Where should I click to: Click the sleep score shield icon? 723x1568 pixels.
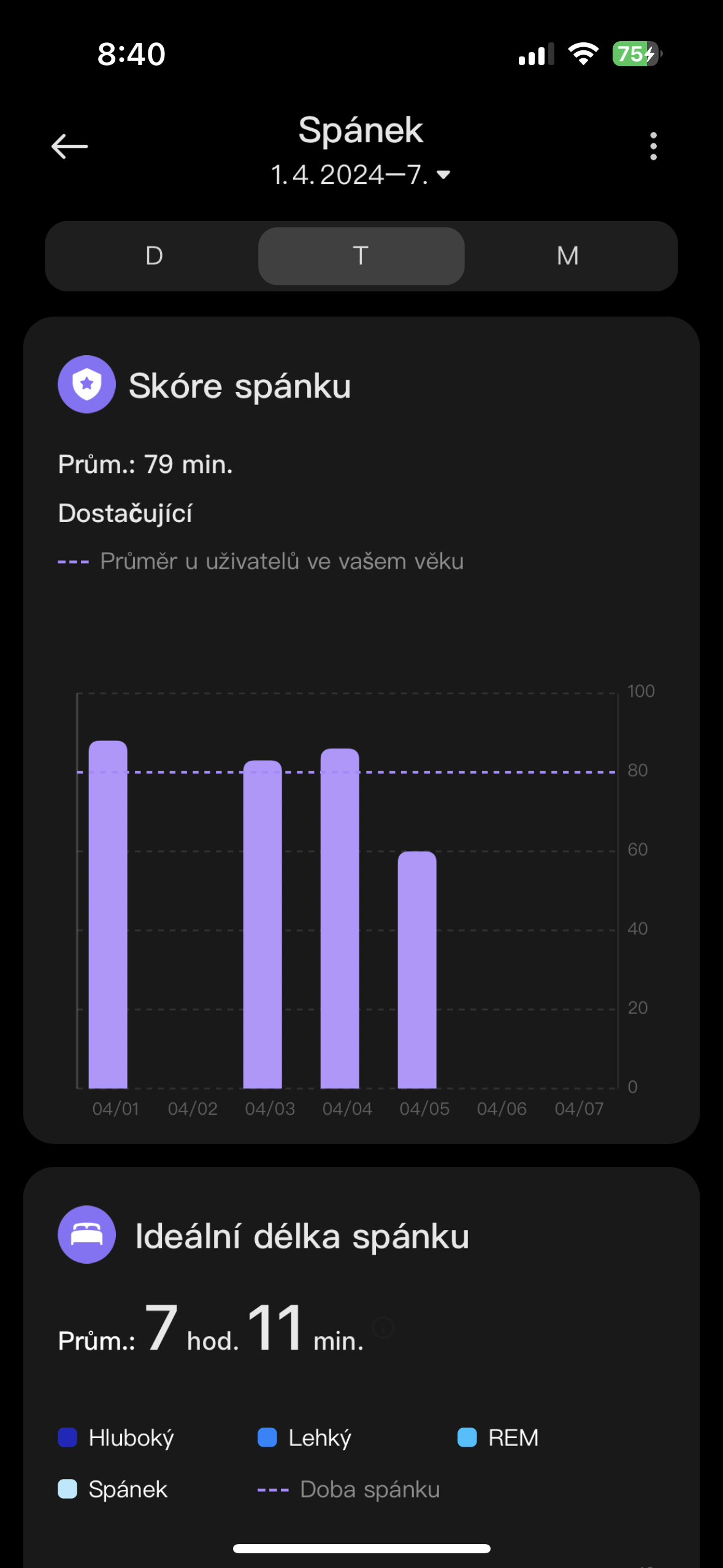click(x=86, y=384)
